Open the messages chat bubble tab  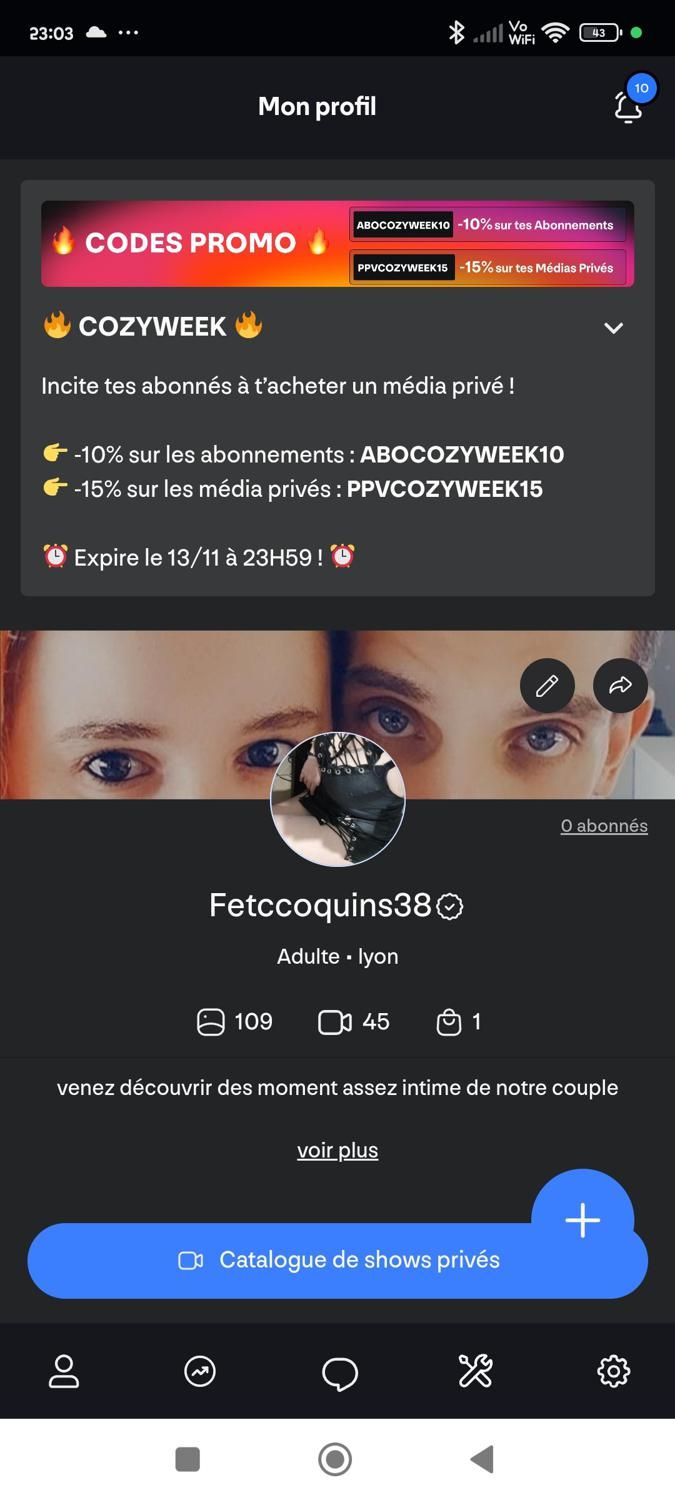pos(340,1372)
